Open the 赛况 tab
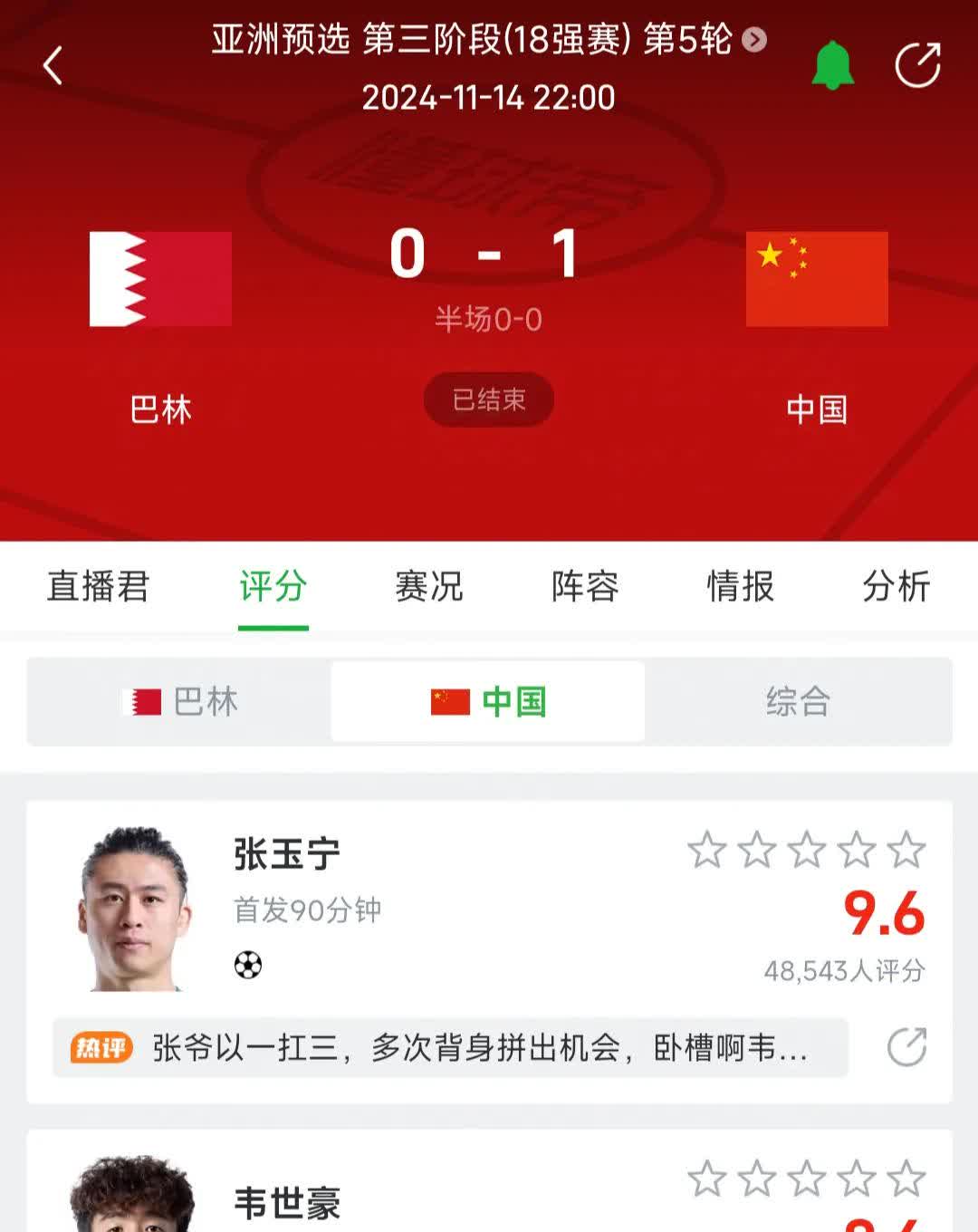 pos(427,587)
